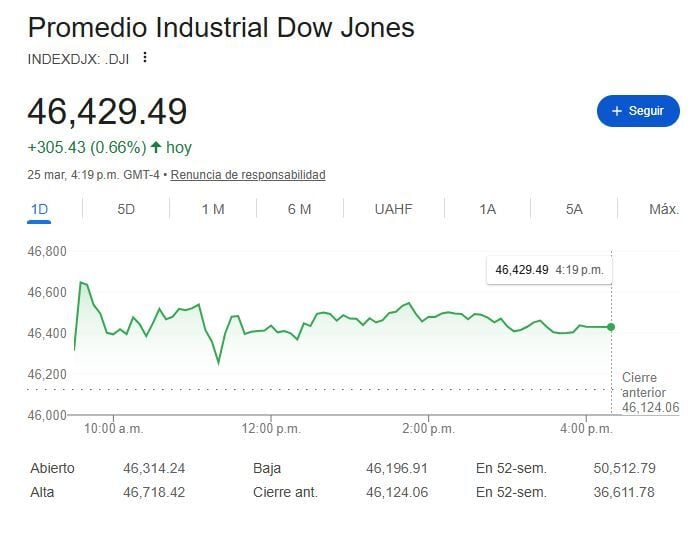This screenshot has width=694, height=533.
Task: Follow the index with the Seguir button
Action: coord(637,111)
